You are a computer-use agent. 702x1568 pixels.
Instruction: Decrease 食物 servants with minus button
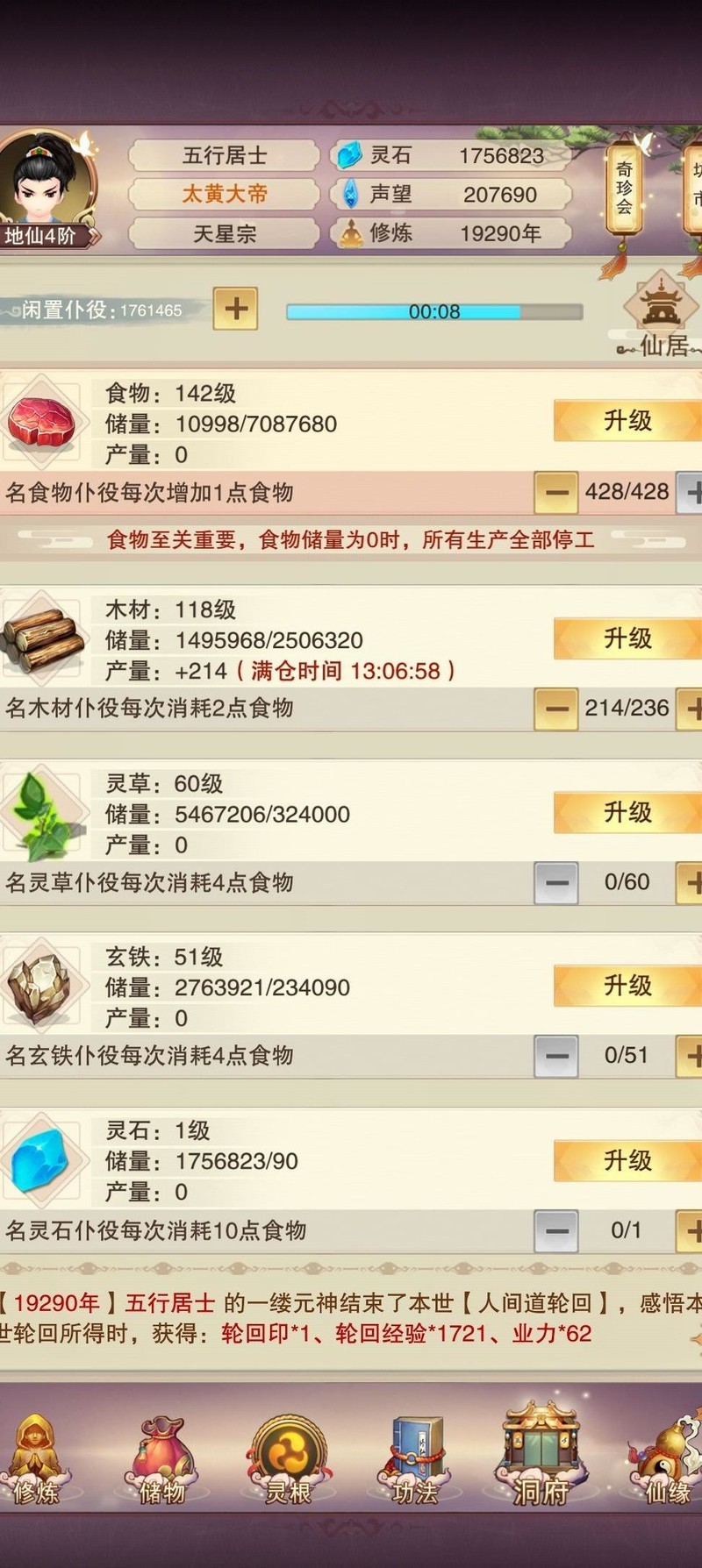click(556, 492)
